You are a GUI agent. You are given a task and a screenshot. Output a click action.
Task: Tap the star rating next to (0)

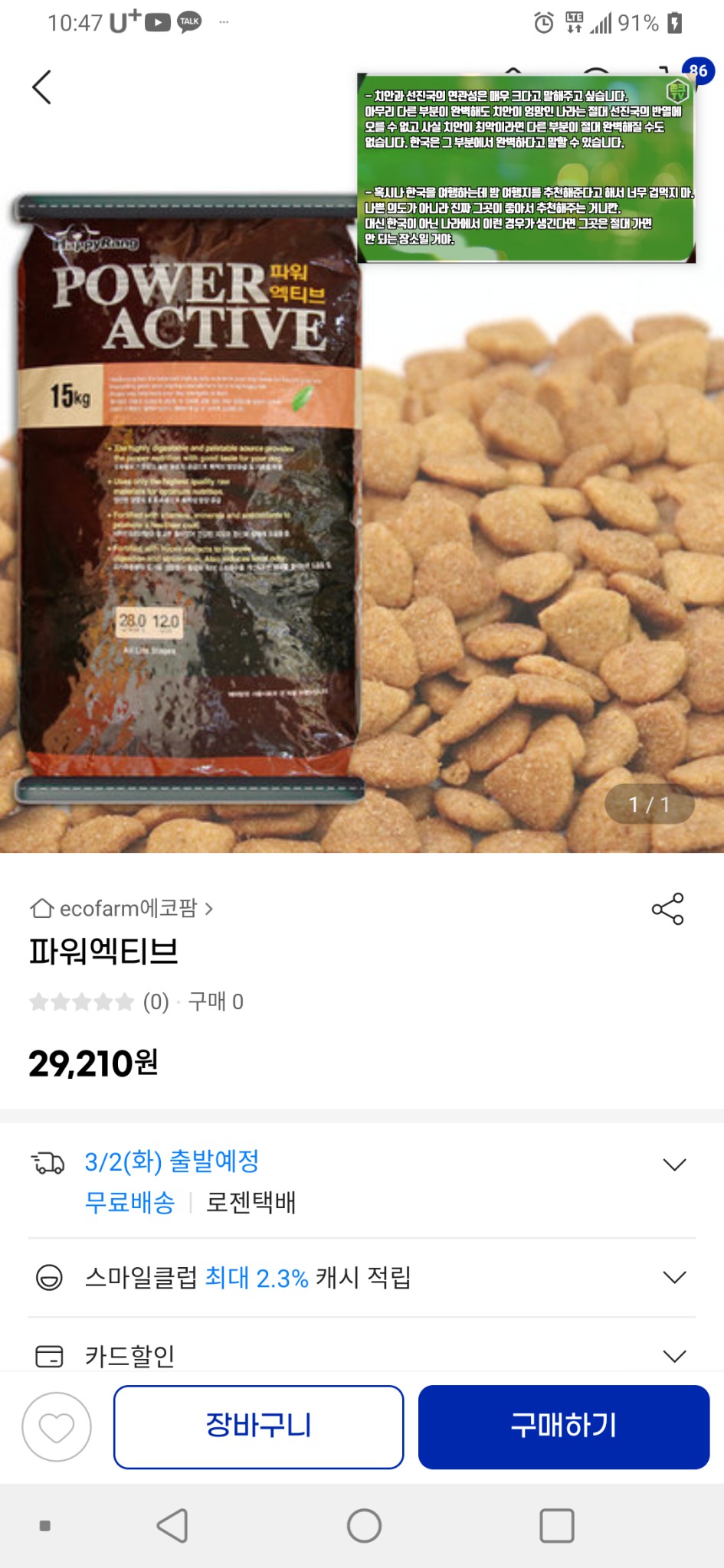(x=83, y=1001)
